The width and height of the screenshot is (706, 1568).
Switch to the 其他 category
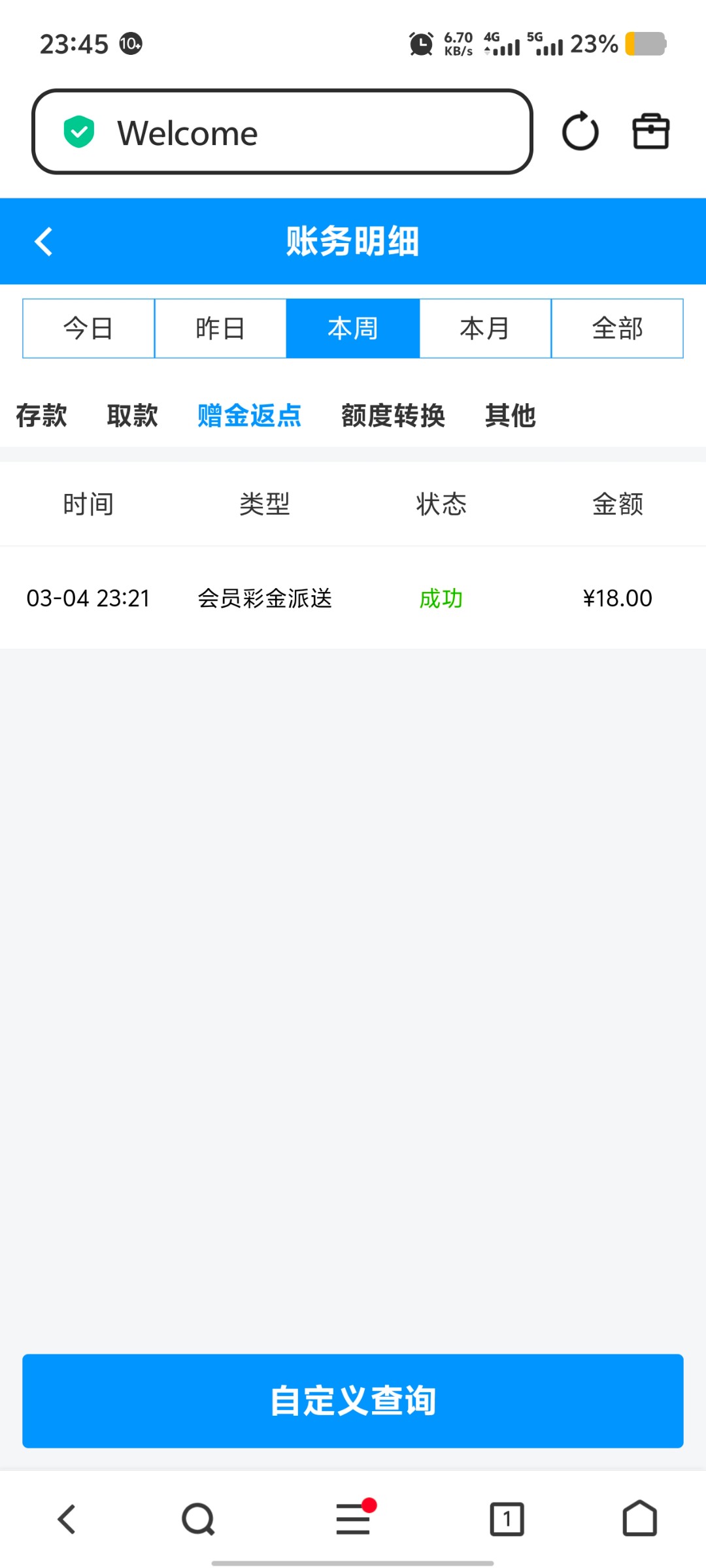tap(511, 416)
